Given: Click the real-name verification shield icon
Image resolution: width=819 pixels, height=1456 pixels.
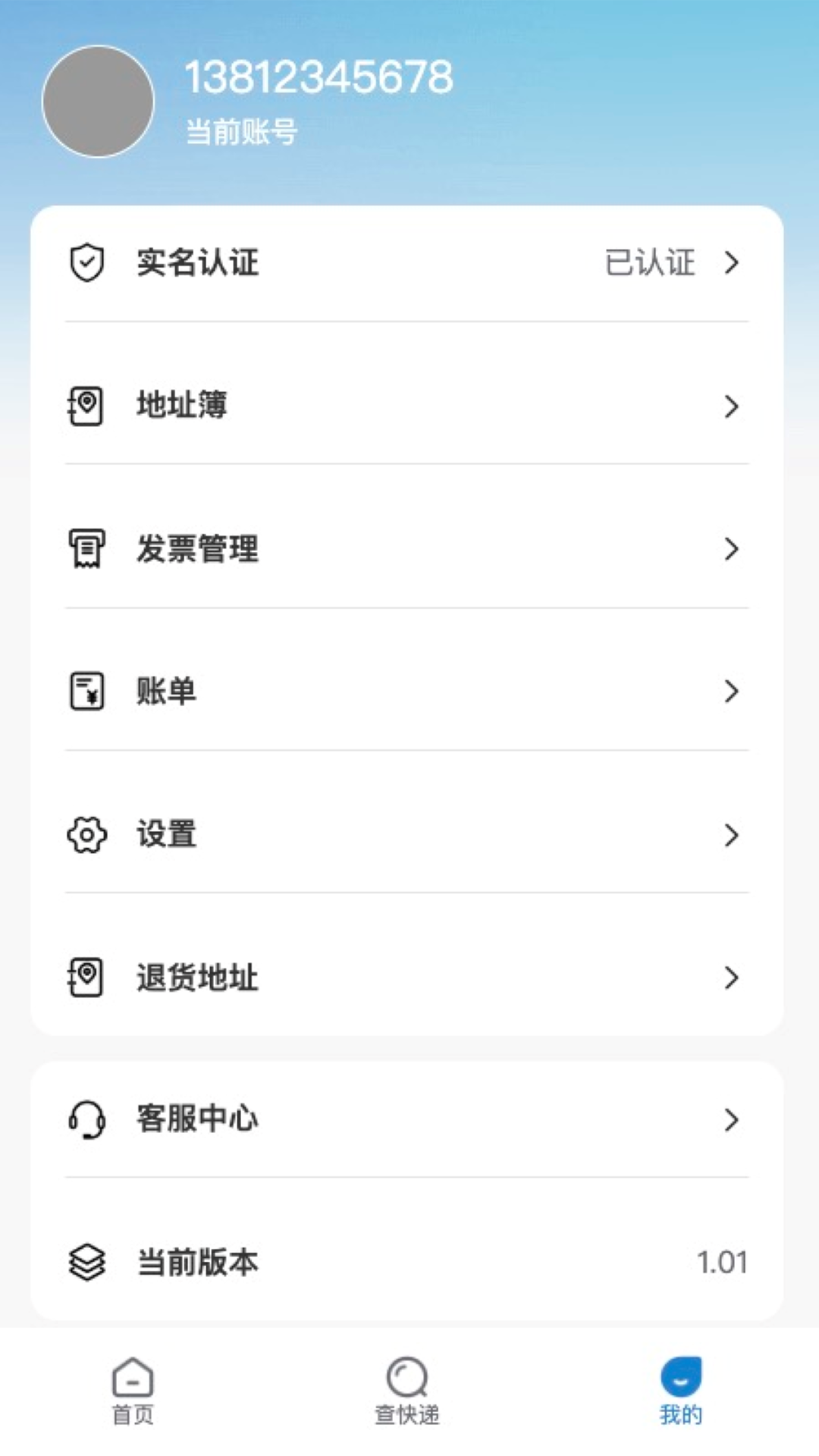Looking at the screenshot, I should coord(86,263).
